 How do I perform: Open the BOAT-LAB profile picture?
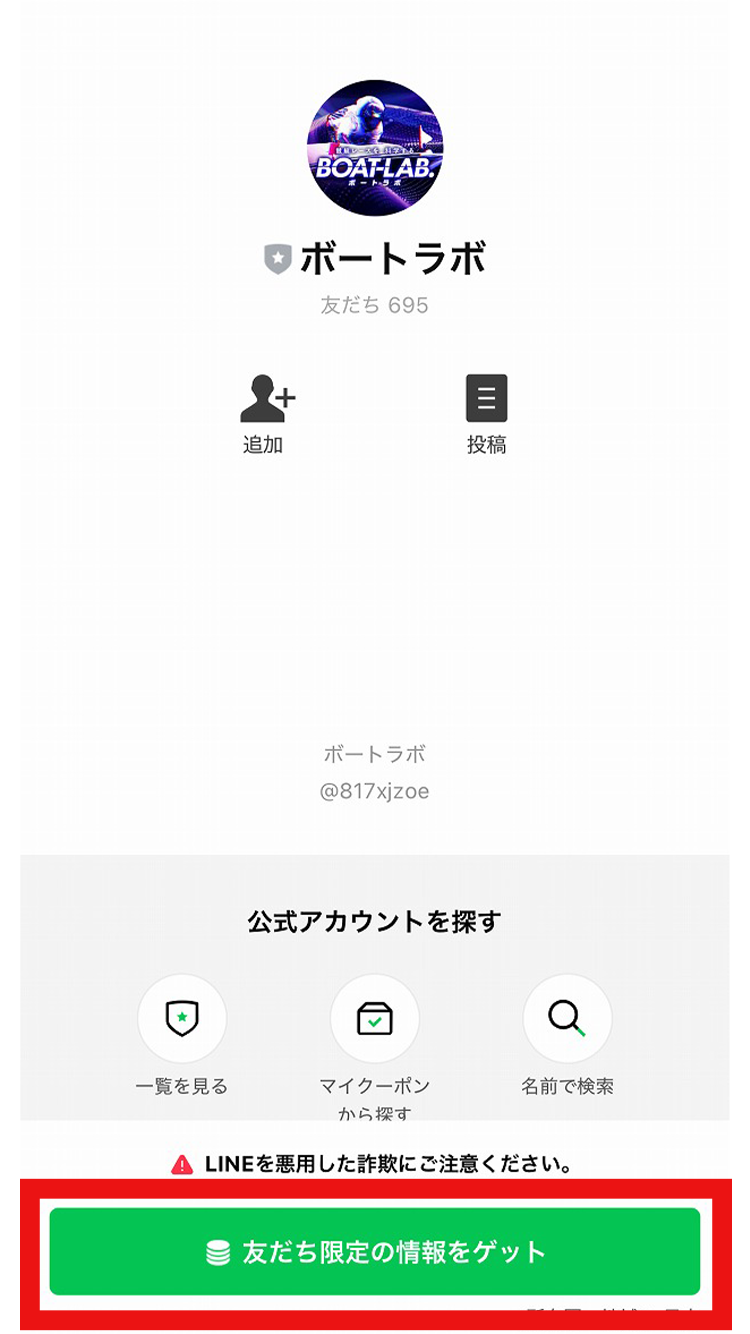tap(375, 150)
